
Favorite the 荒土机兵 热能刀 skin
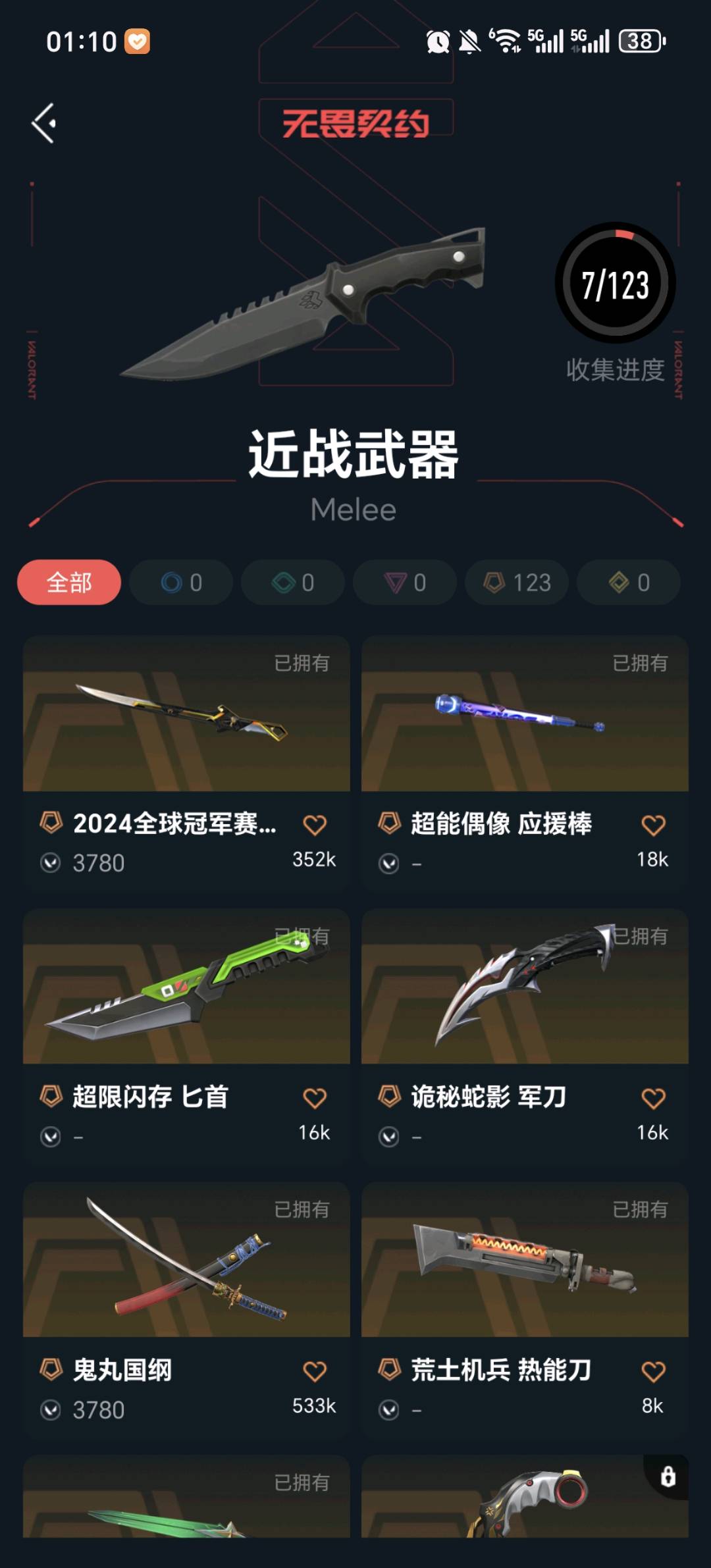pyautogui.click(x=653, y=1371)
